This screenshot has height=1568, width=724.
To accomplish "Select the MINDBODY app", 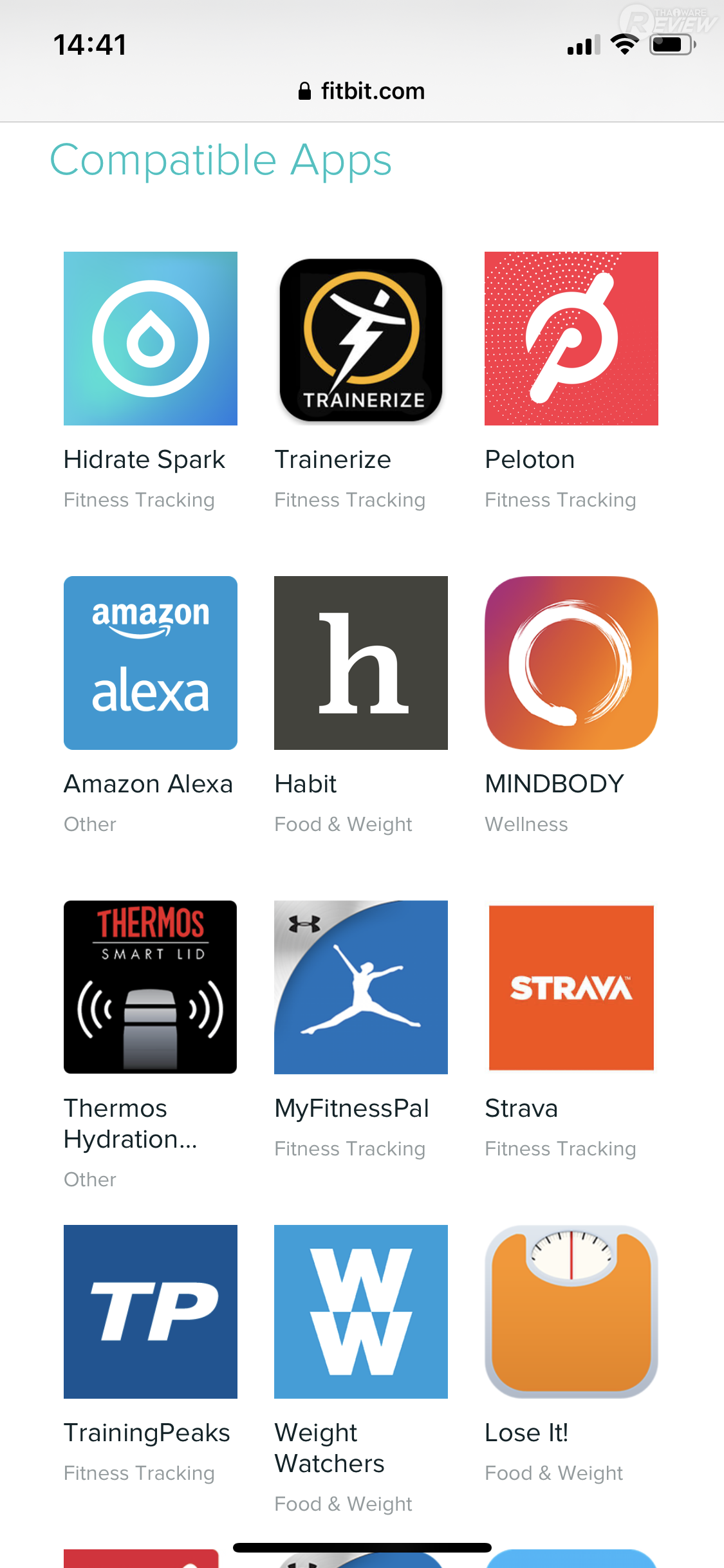I will coord(571,663).
